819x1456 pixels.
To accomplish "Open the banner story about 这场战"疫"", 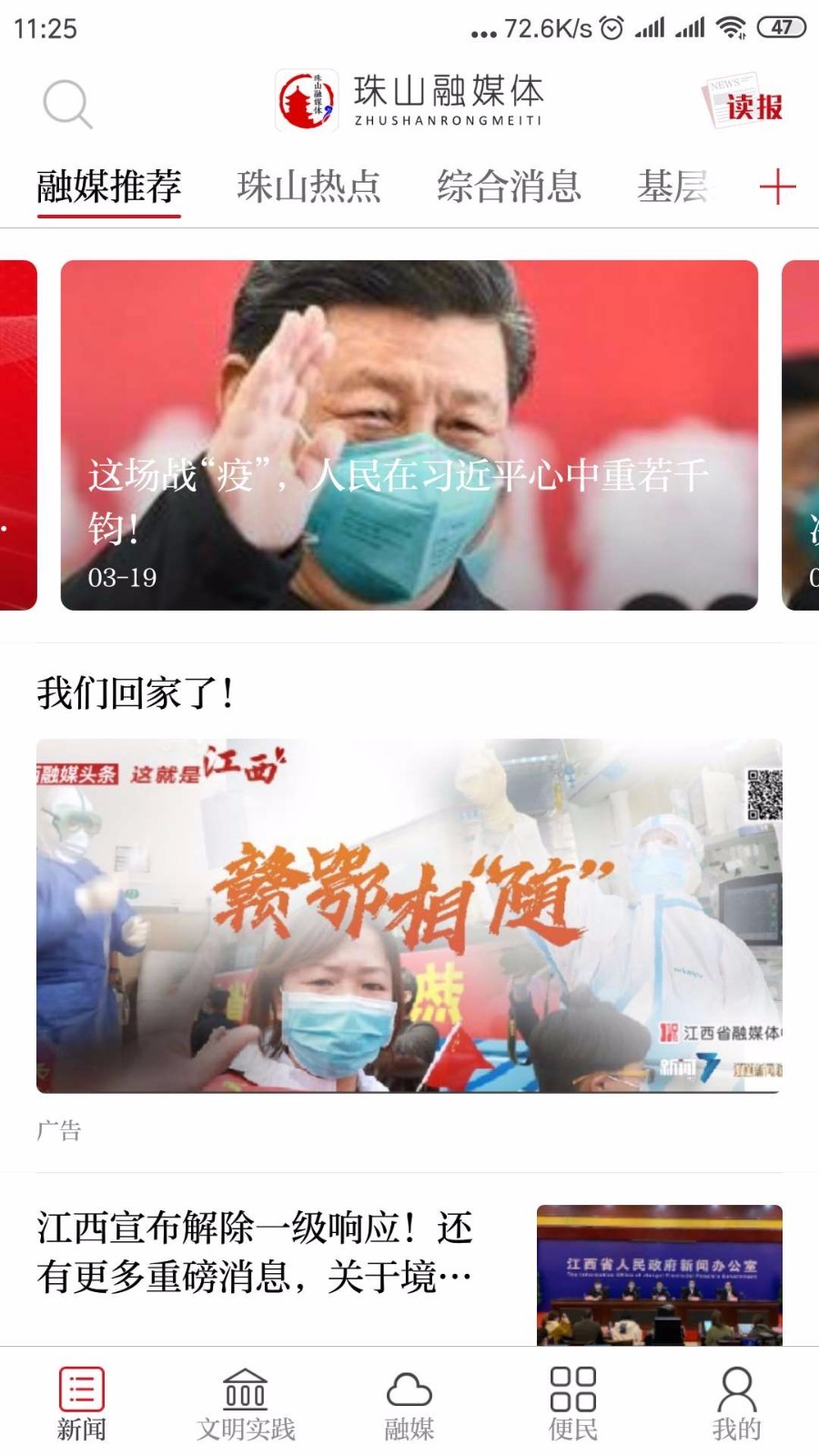I will (x=409, y=435).
